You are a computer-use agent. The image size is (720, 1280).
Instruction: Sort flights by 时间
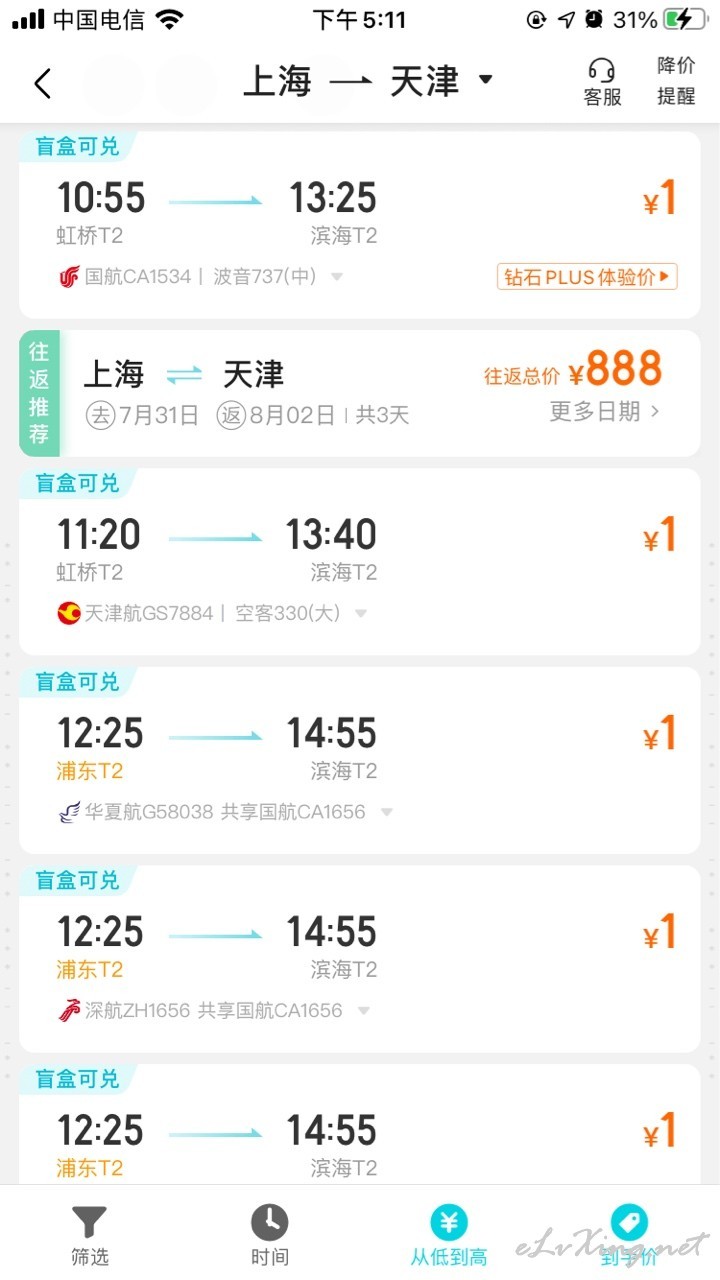point(269,1235)
